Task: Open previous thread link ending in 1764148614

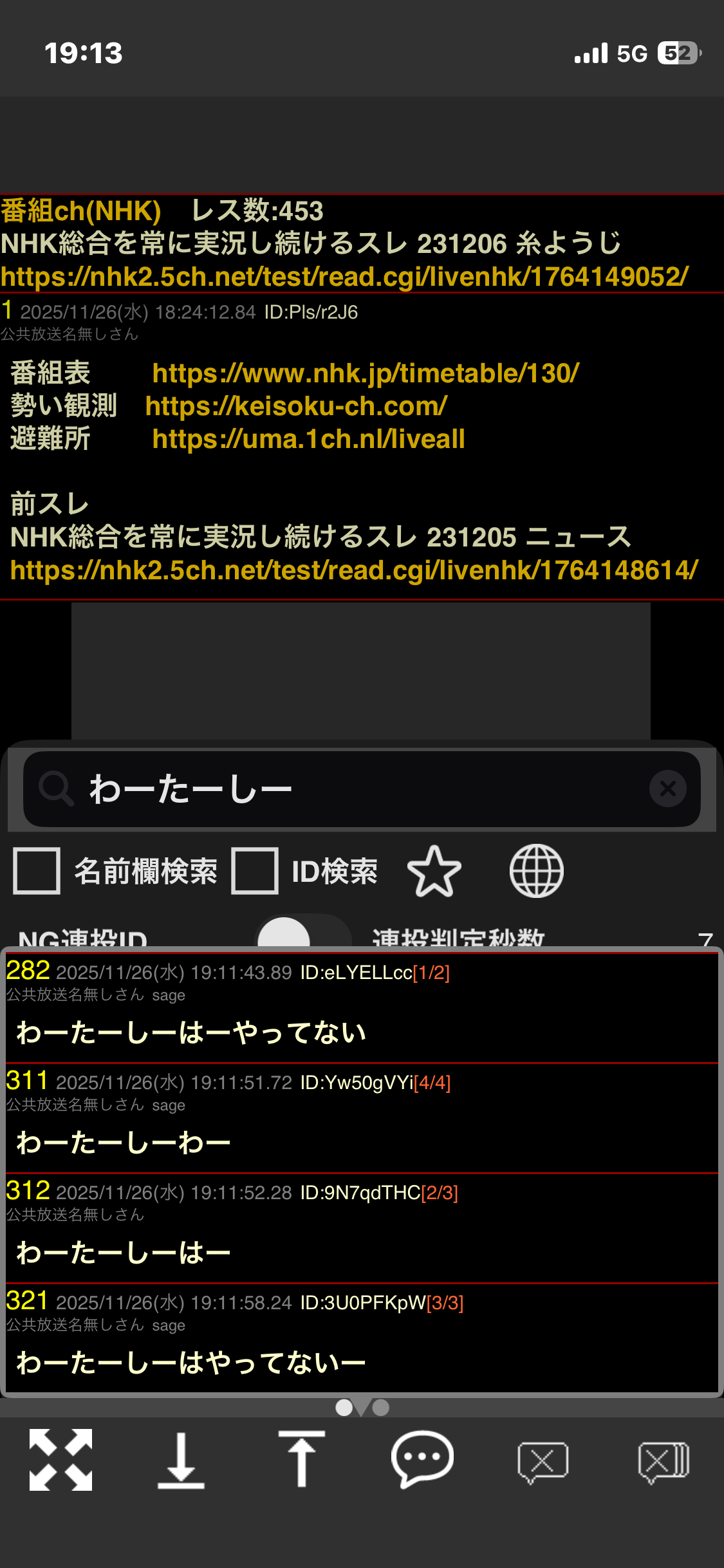Action: pos(354,570)
